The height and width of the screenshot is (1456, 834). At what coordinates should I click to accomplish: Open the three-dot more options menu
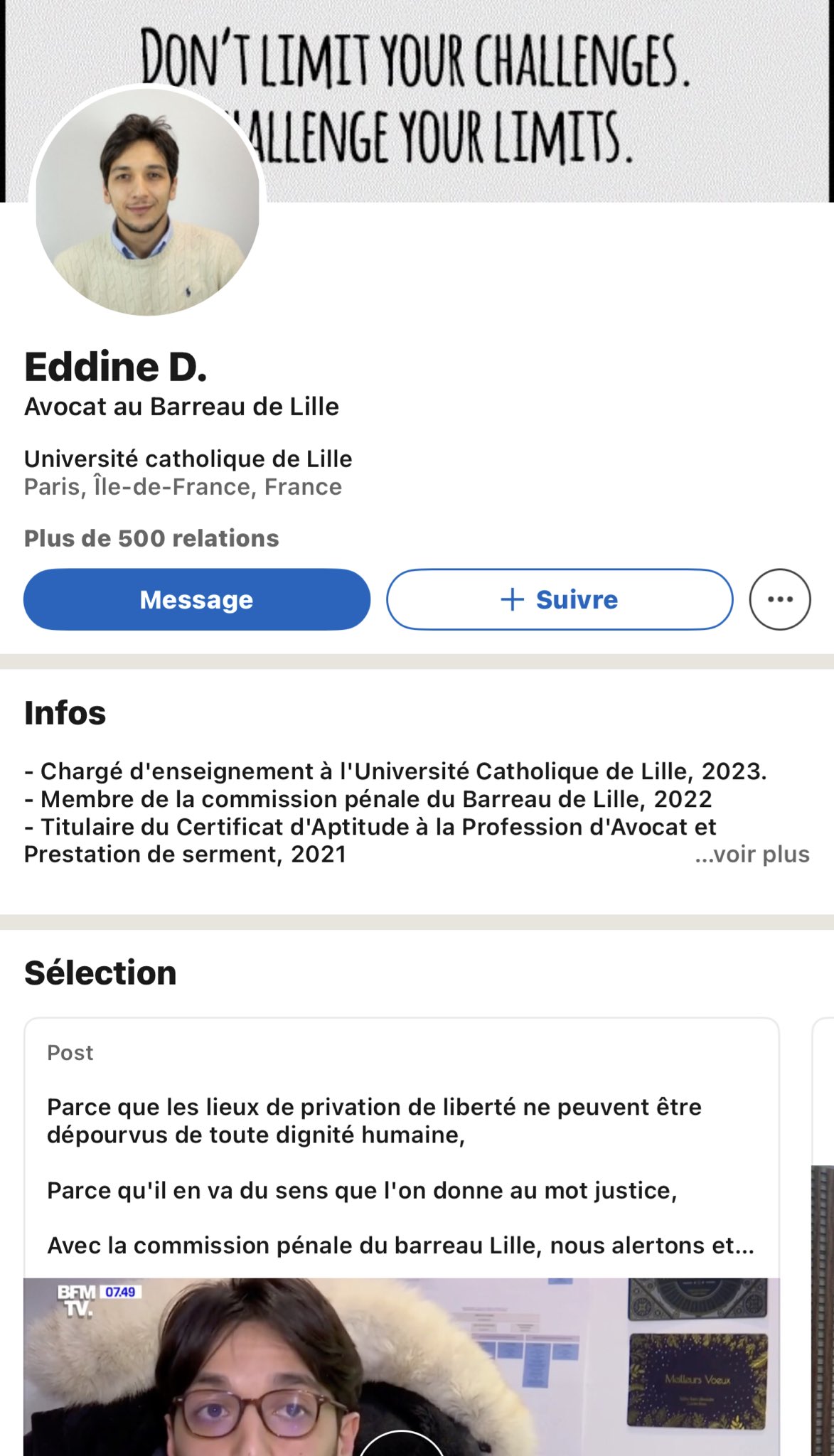coord(780,599)
